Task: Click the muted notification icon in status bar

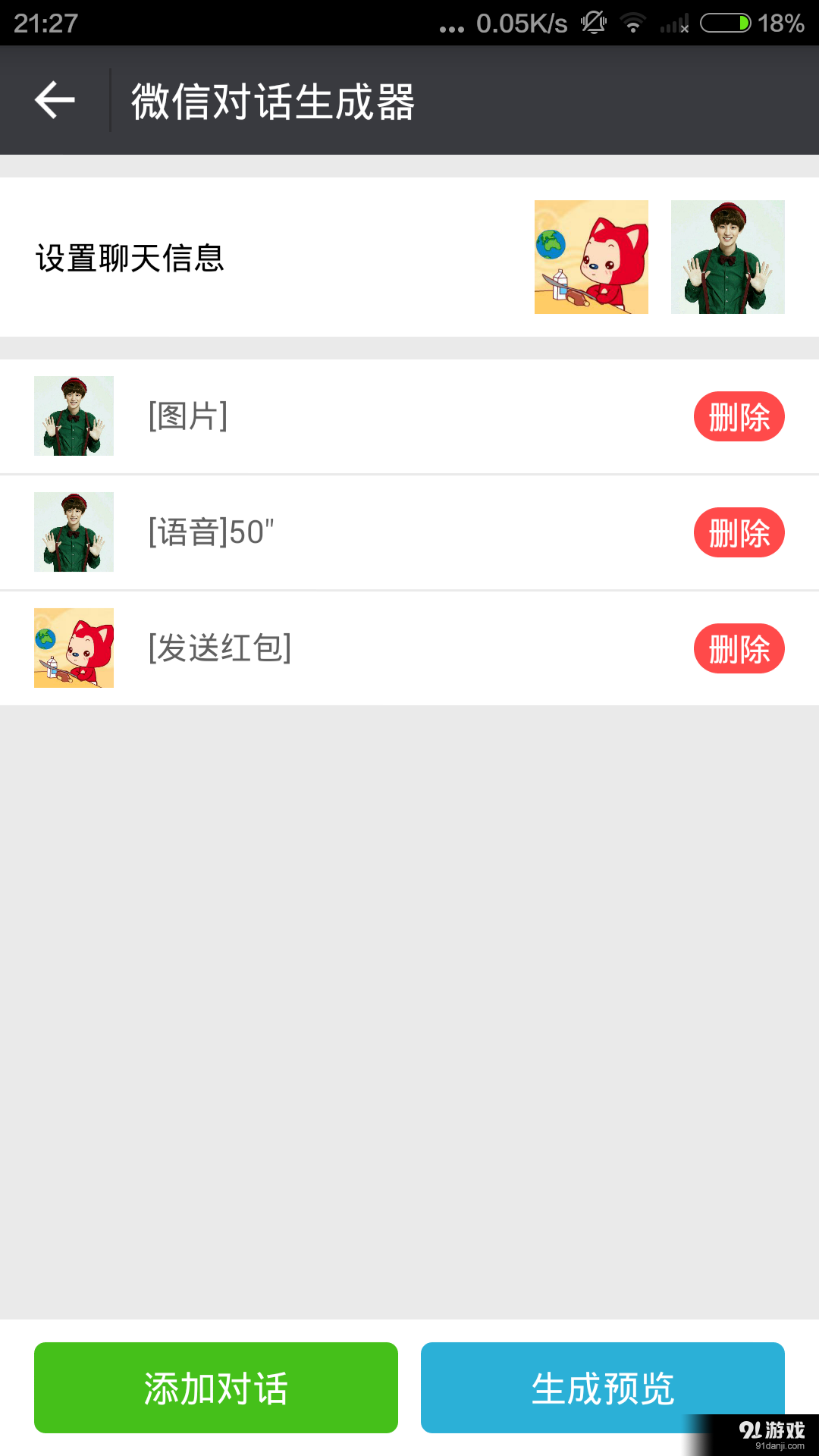Action: pyautogui.click(x=595, y=23)
